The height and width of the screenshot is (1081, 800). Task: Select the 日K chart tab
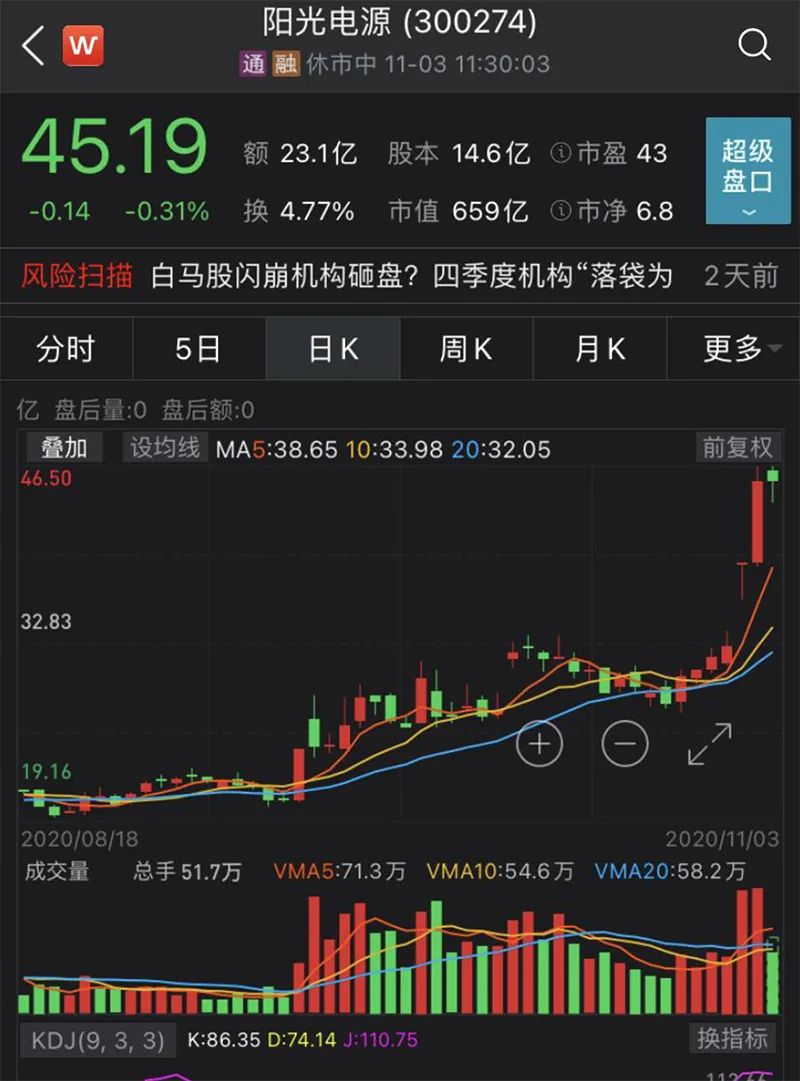click(x=333, y=349)
